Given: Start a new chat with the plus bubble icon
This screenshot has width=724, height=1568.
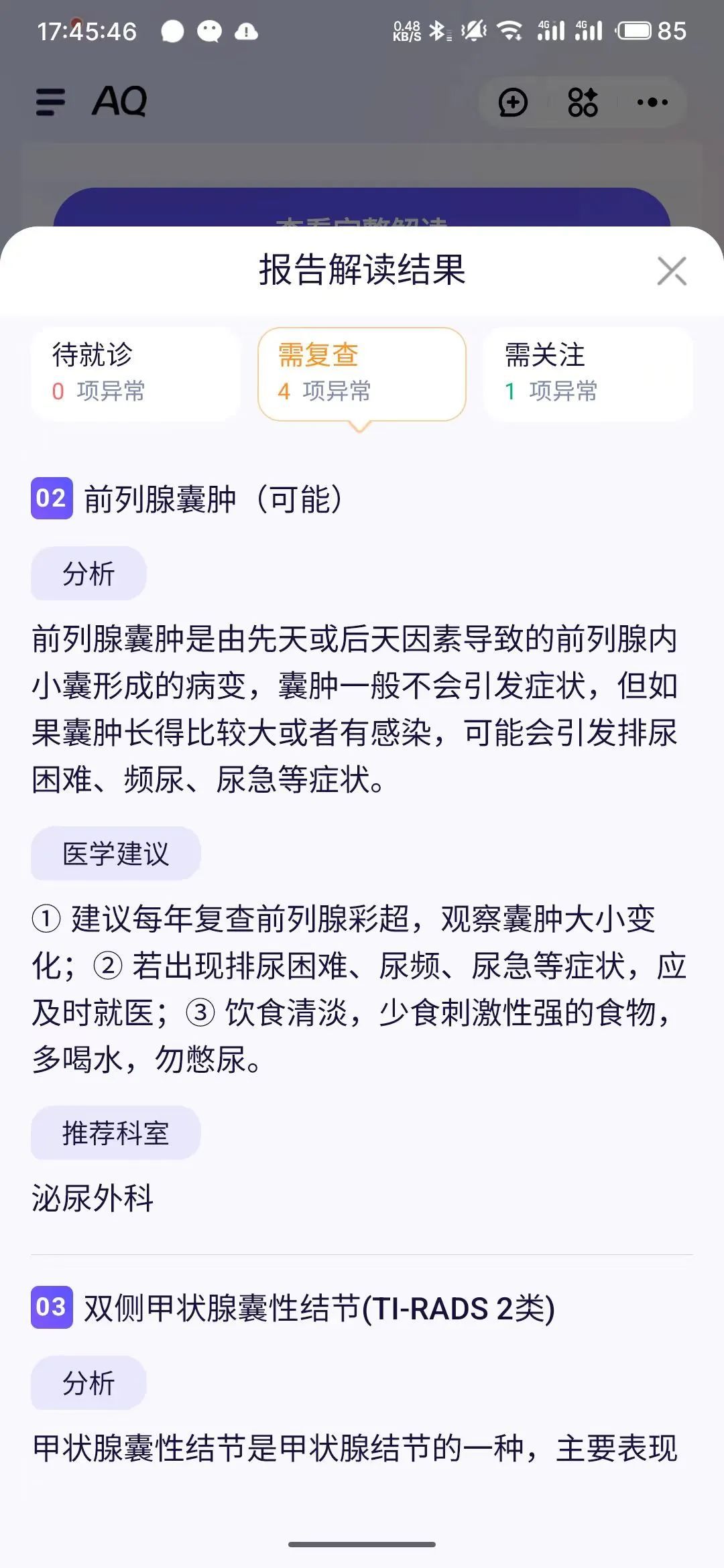Looking at the screenshot, I should (x=513, y=103).
